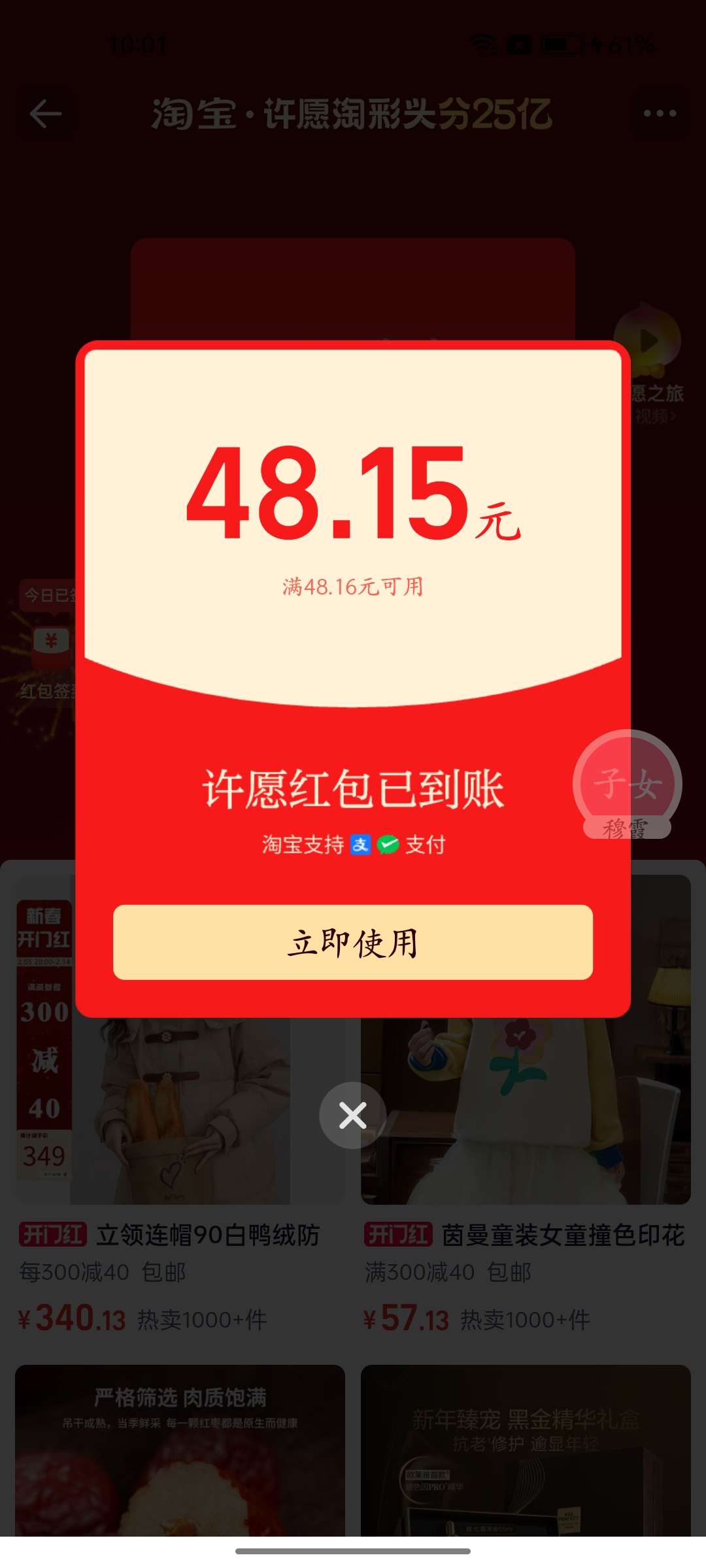Tap the 立即使用 button
The height and width of the screenshot is (1568, 706).
(x=353, y=943)
